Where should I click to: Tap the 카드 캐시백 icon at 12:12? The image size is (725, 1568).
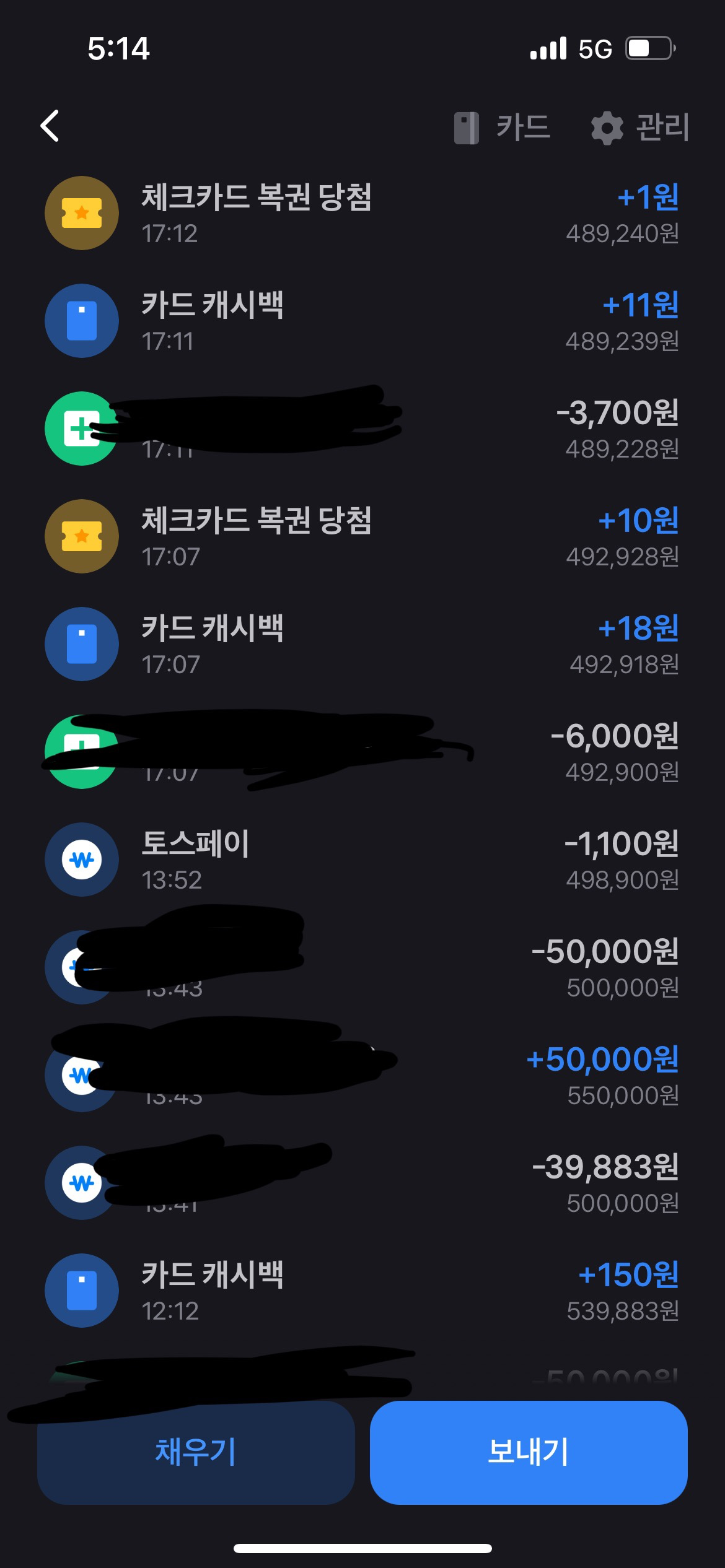81,1291
